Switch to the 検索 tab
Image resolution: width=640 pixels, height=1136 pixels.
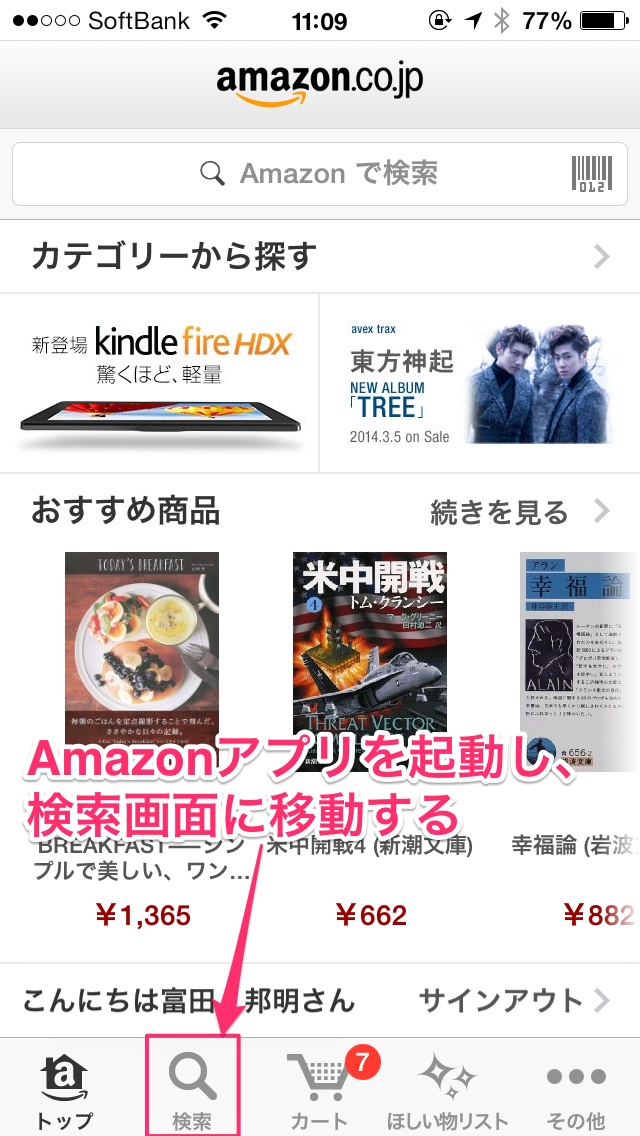click(192, 1090)
